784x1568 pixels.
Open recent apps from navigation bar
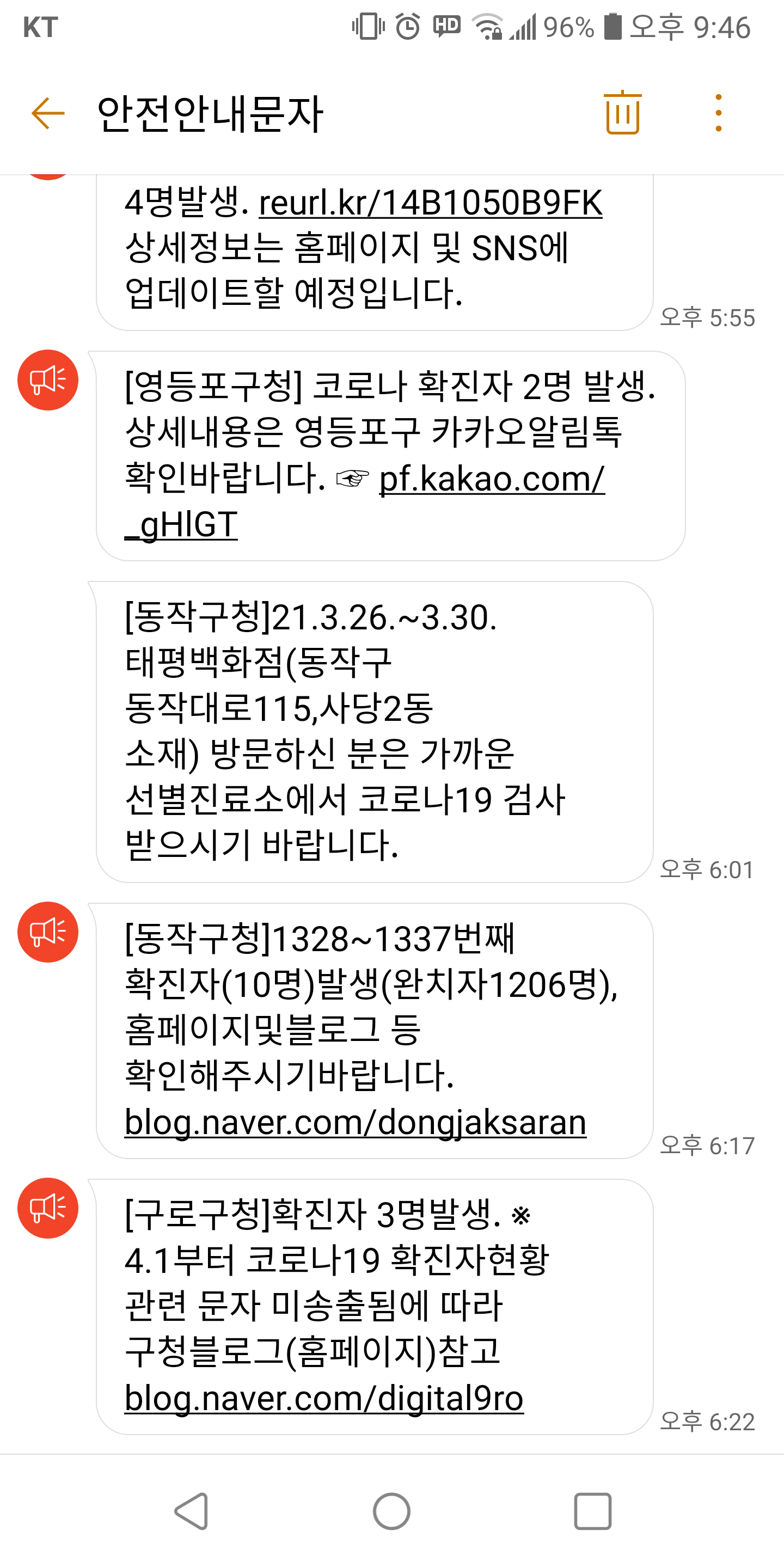[592, 1511]
